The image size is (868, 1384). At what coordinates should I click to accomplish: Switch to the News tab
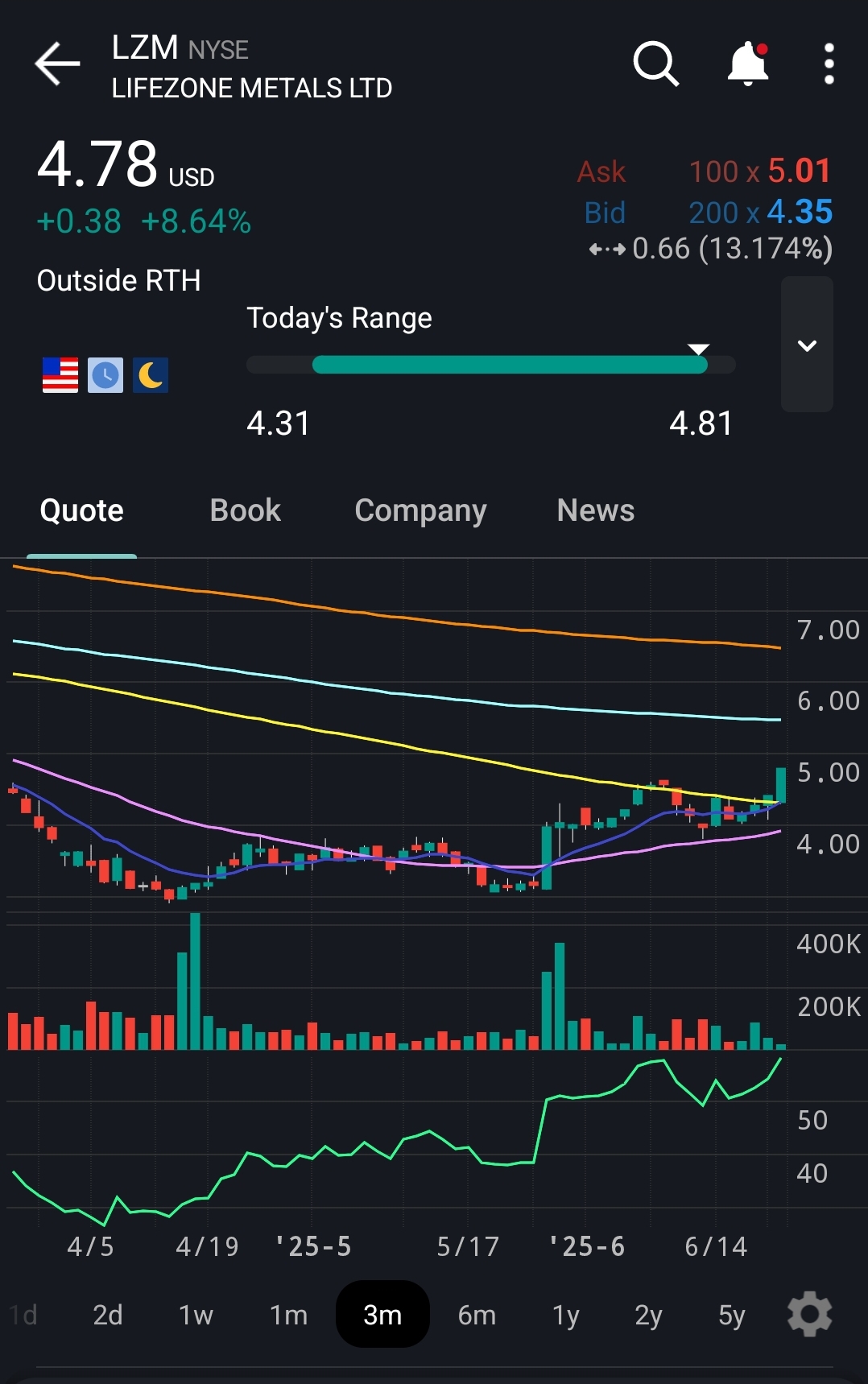595,510
